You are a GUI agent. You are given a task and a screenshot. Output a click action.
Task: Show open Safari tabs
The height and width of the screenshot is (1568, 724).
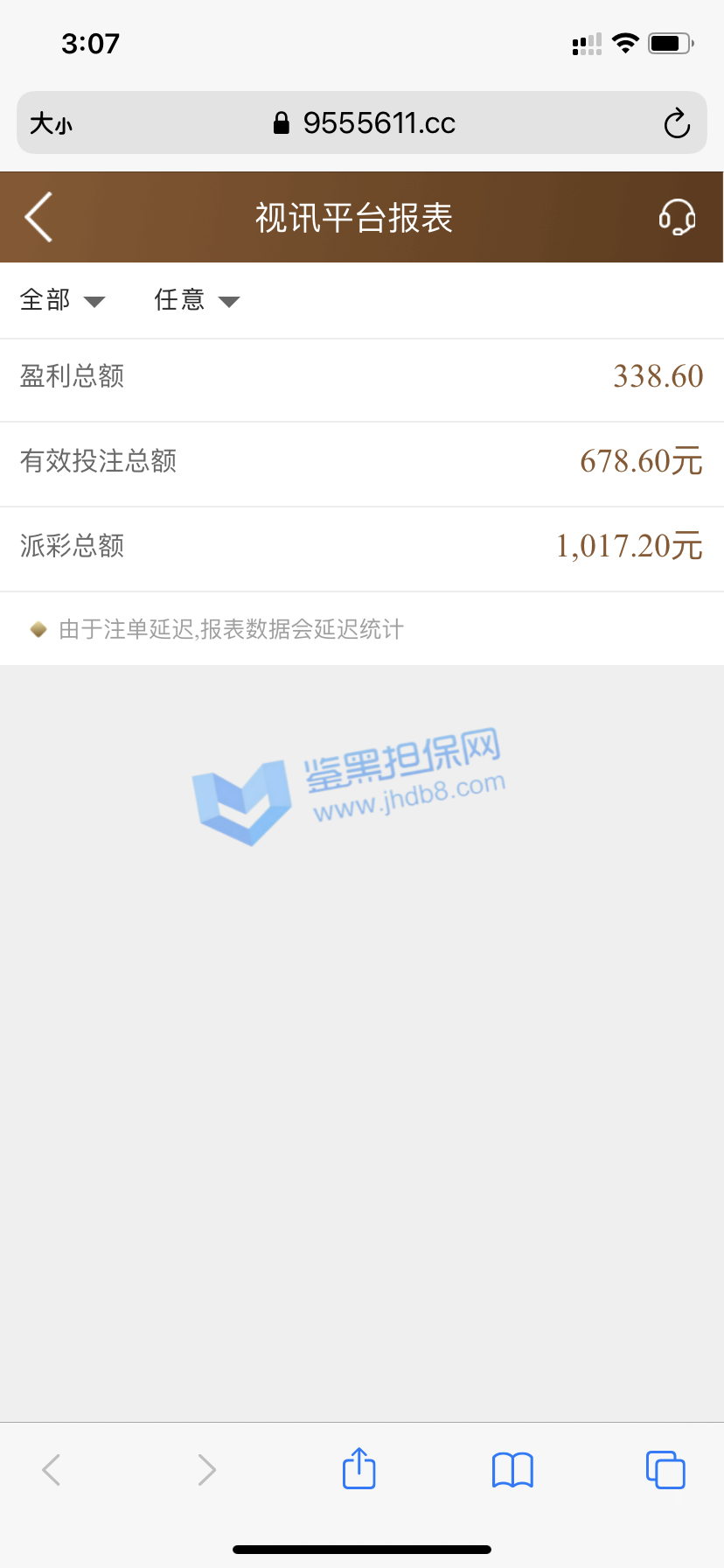(665, 1470)
